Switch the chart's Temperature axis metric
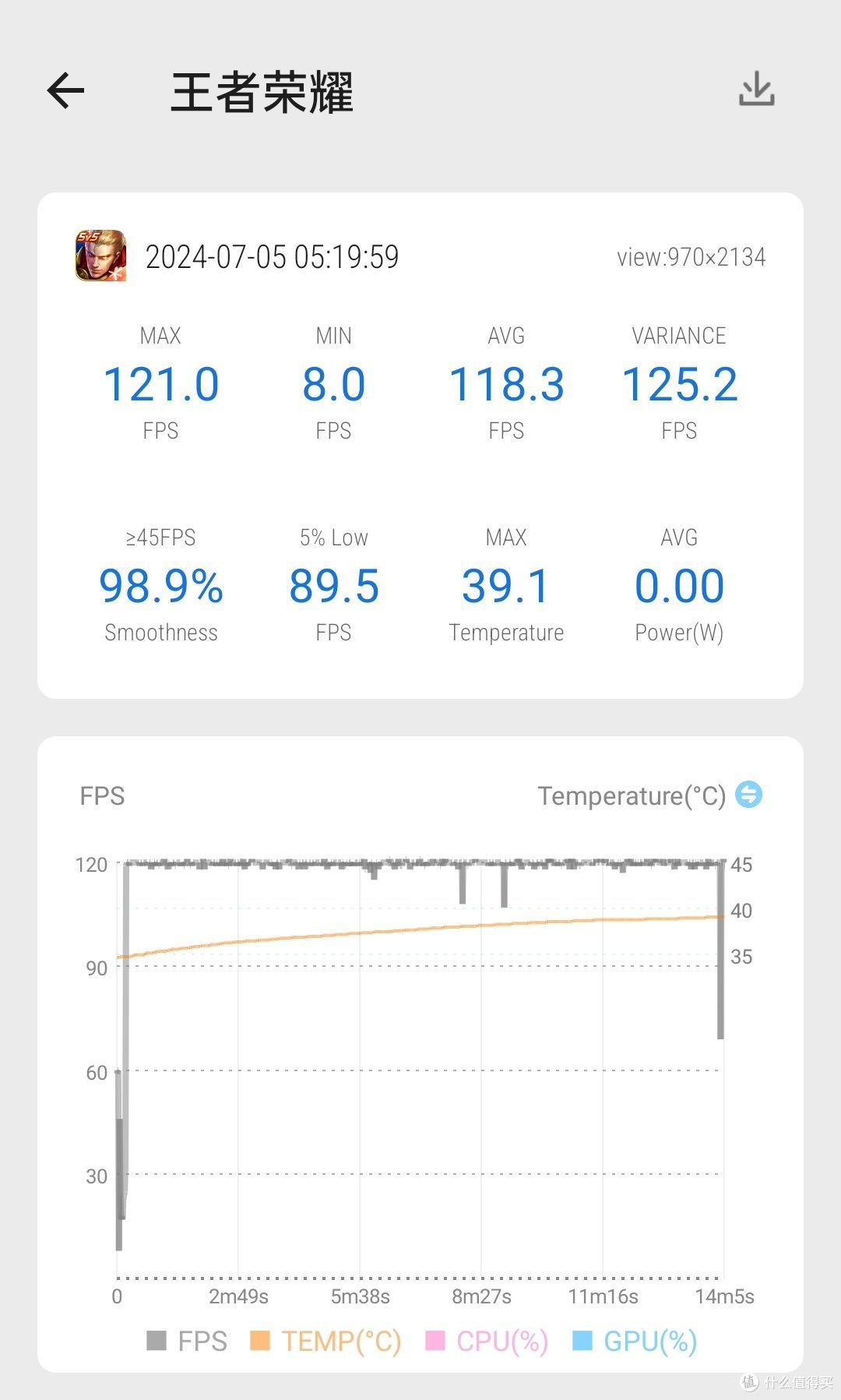The height and width of the screenshot is (1400, 841). click(748, 795)
